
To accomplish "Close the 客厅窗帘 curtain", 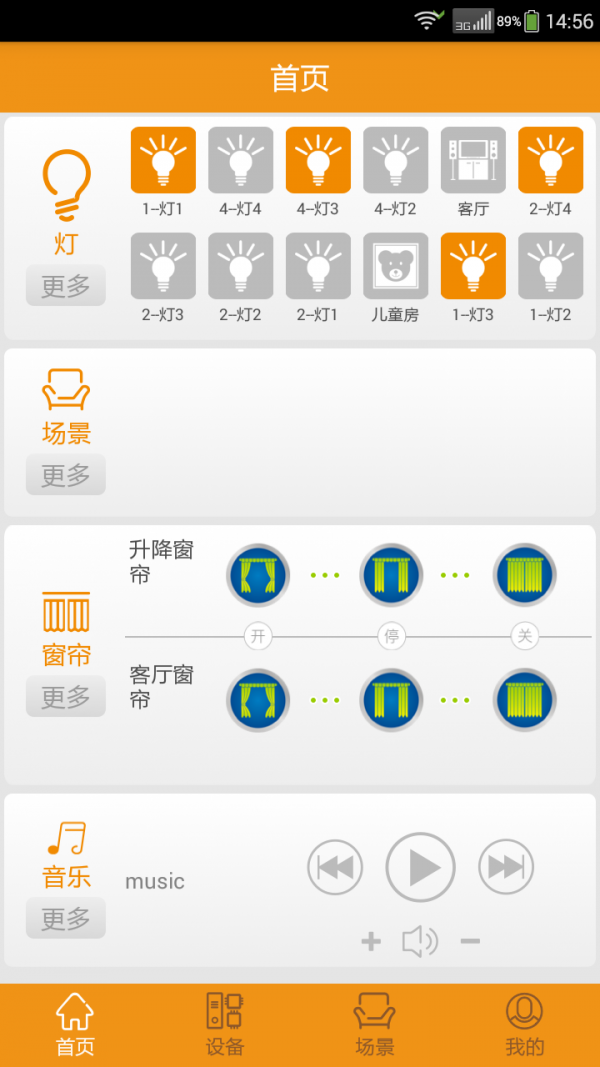I will tap(524, 700).
